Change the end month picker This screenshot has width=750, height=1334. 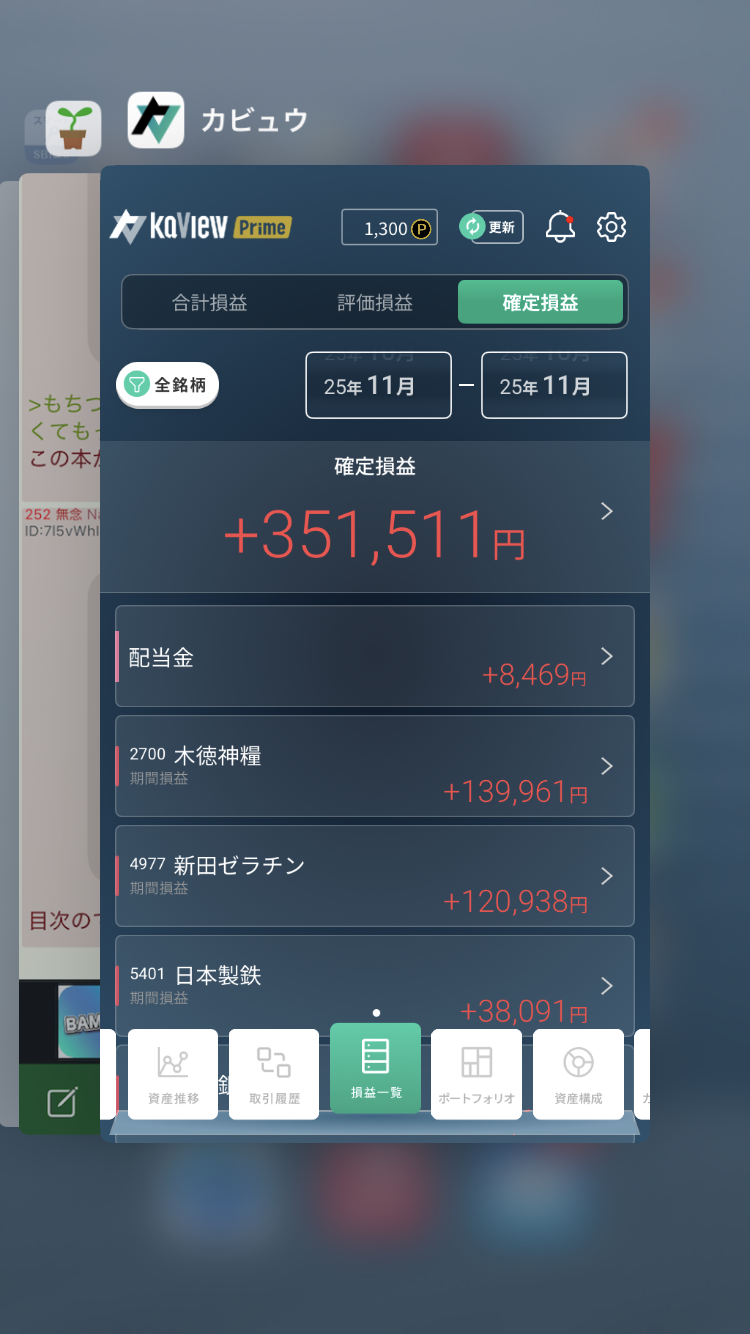pyautogui.click(x=554, y=385)
